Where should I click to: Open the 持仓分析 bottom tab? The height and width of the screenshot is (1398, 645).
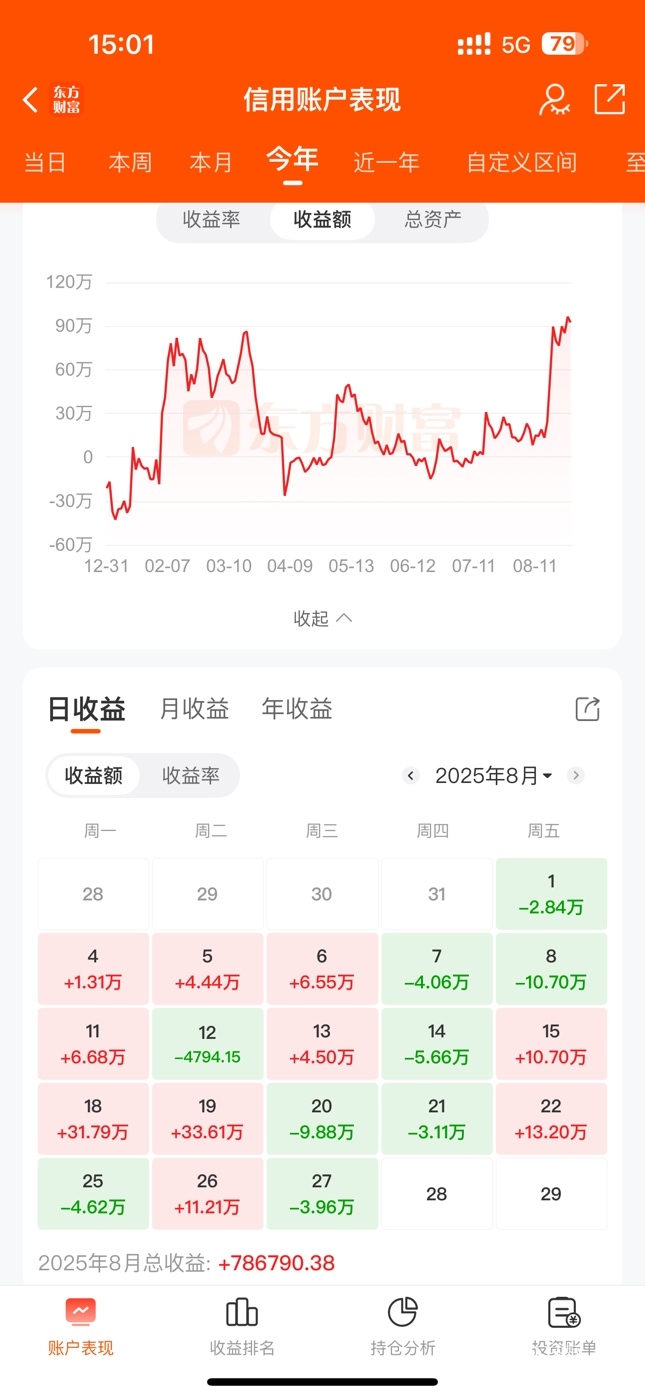pyautogui.click(x=402, y=1326)
